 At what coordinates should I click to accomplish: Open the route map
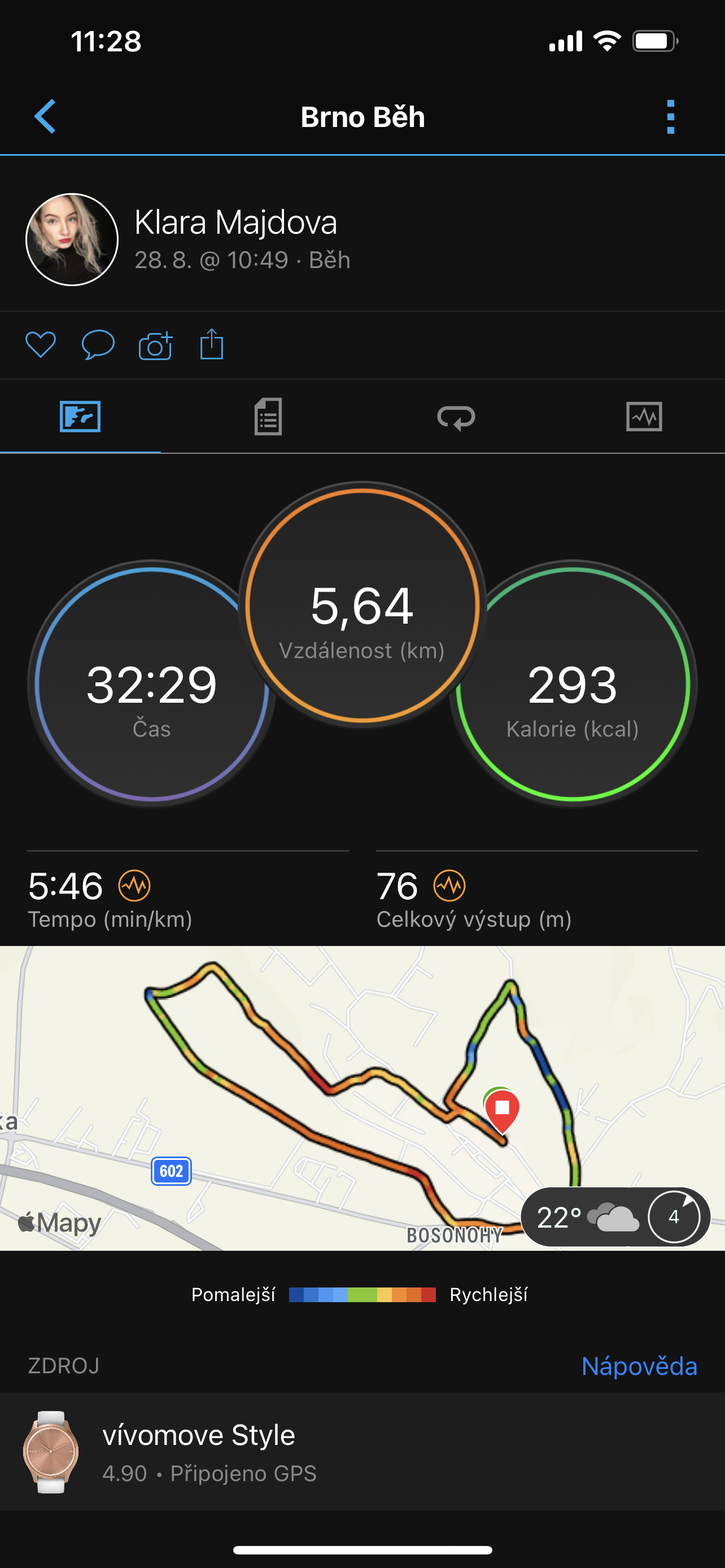tap(362, 1098)
